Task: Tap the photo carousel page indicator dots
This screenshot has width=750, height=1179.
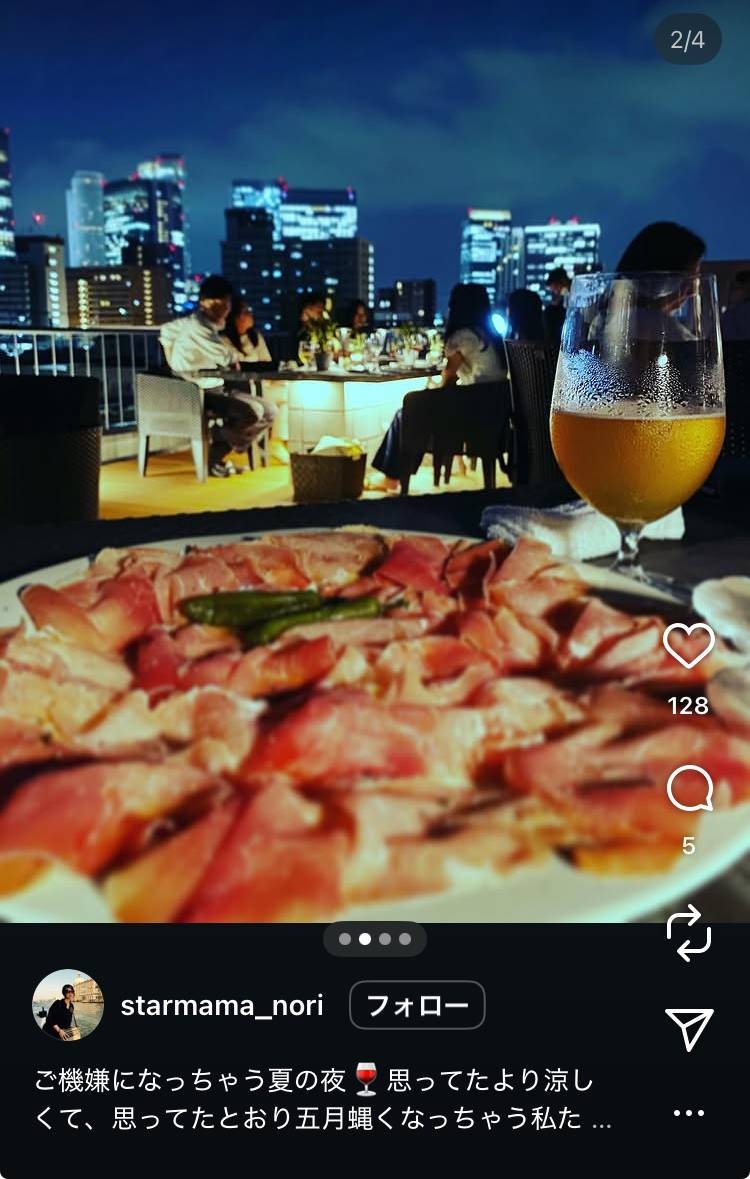Action: point(375,939)
